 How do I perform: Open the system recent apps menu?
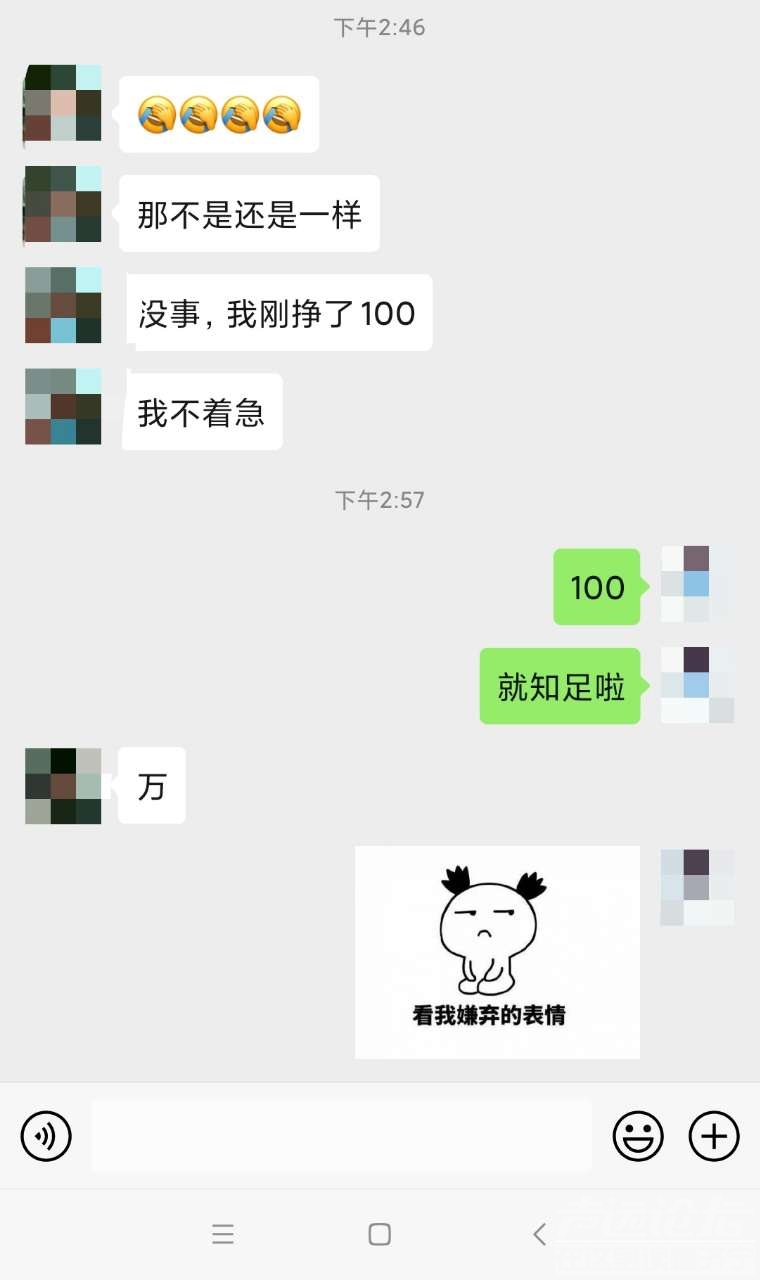click(x=223, y=1234)
